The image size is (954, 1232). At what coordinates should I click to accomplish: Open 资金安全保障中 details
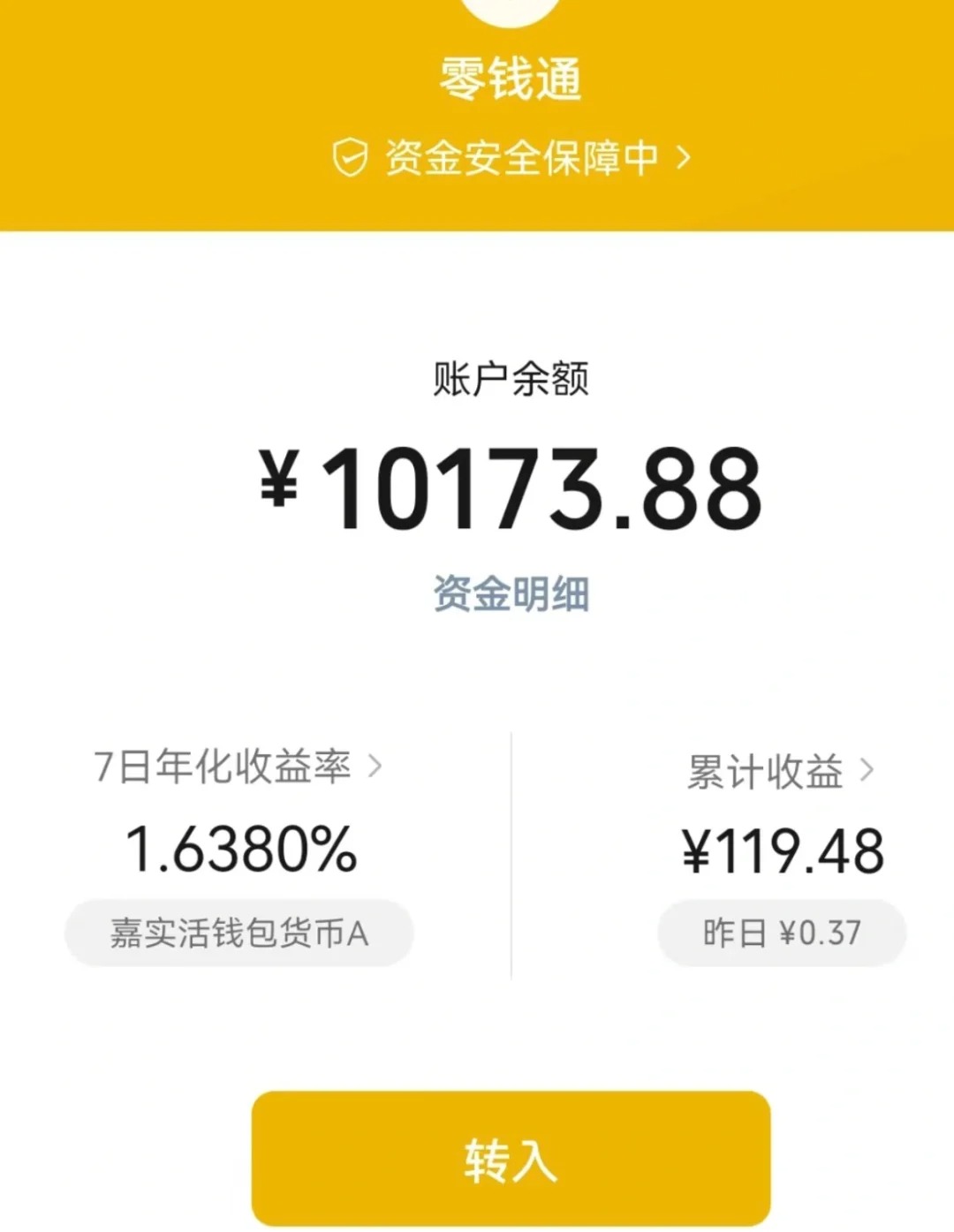[511, 159]
